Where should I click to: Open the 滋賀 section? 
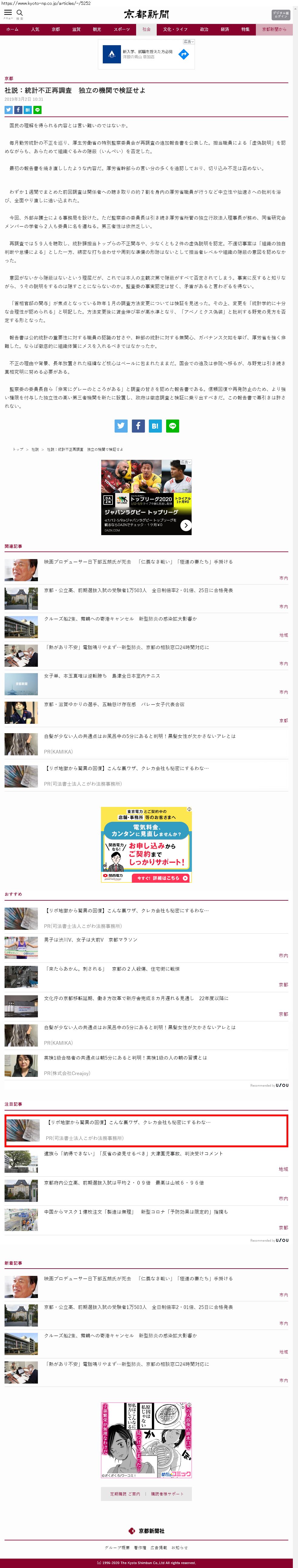(77, 29)
